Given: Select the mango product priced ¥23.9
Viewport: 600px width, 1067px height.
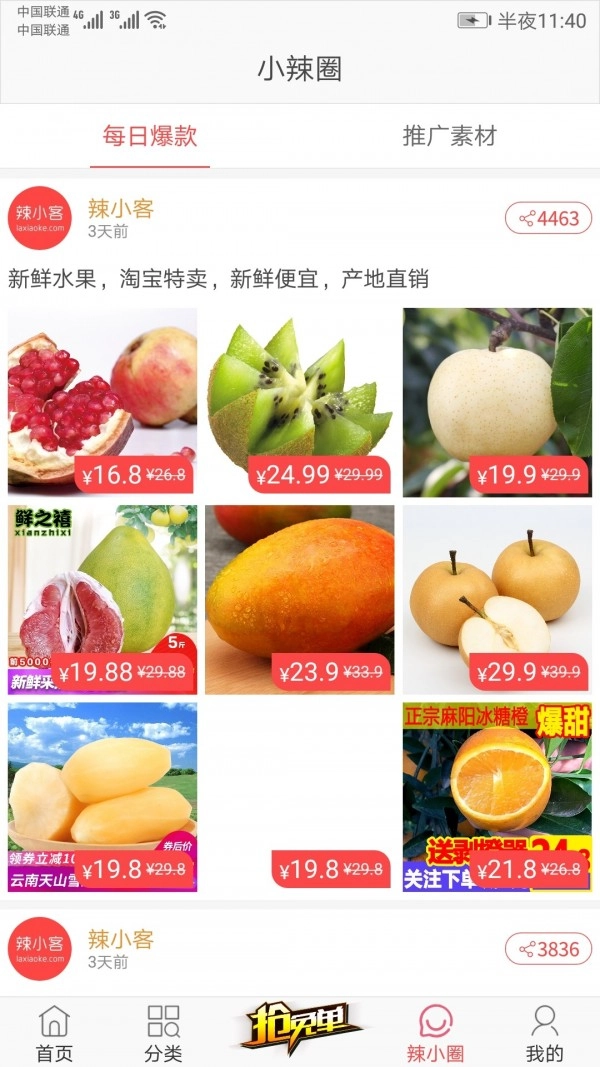Looking at the screenshot, I should (x=299, y=599).
